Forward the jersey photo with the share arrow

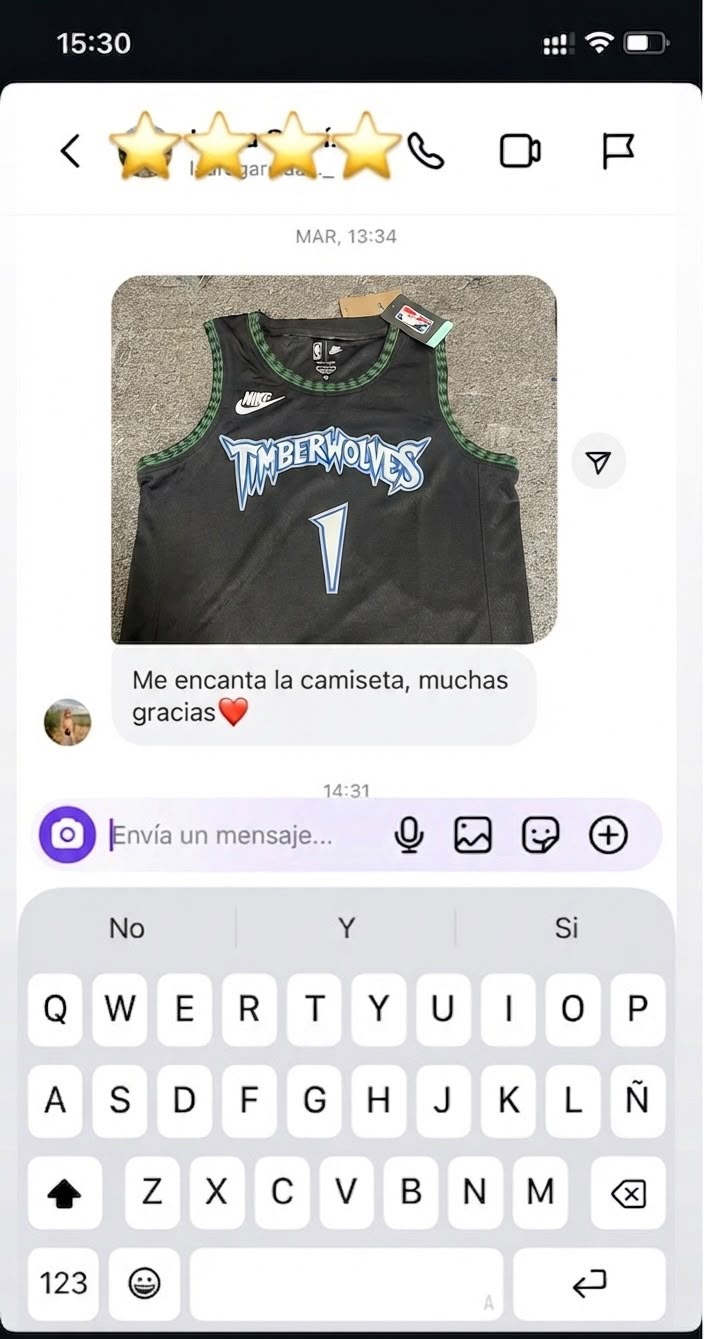point(598,461)
